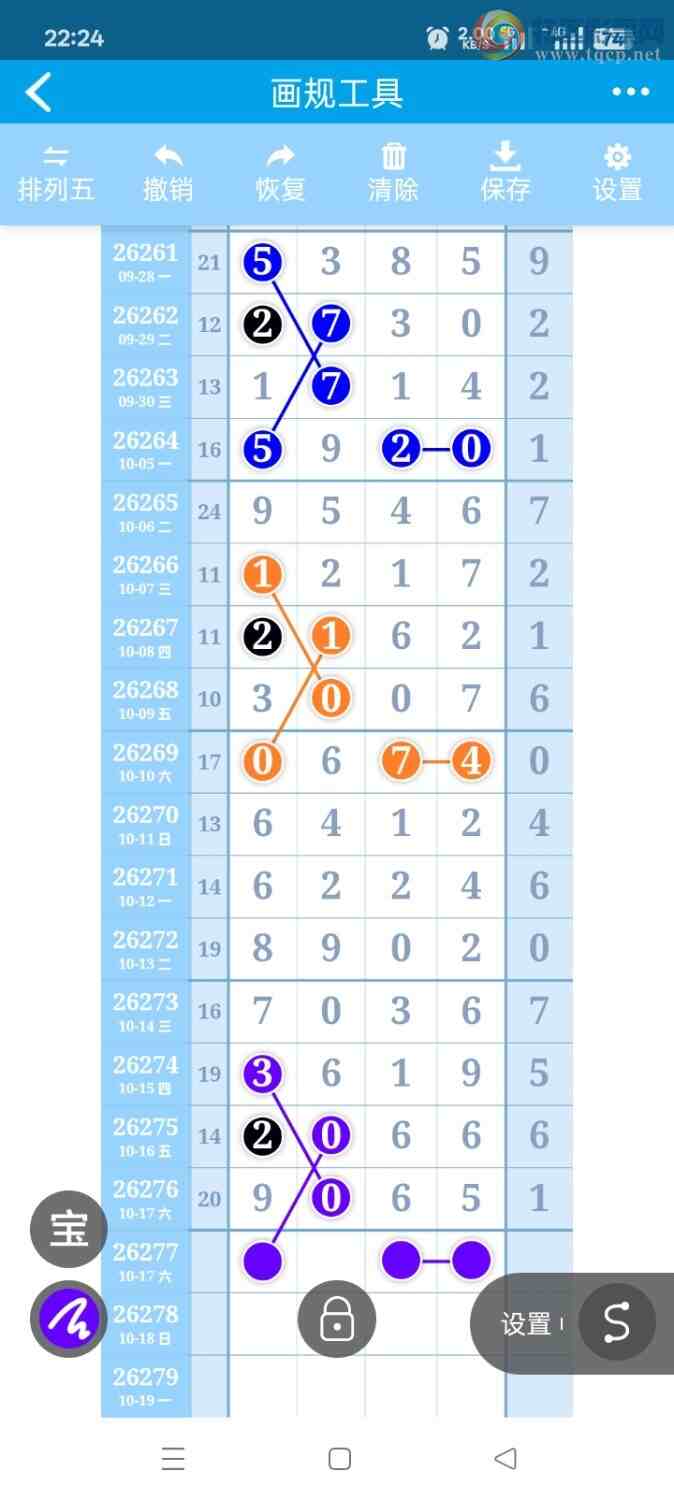Open 设置 in the toolbar

[x=617, y=173]
